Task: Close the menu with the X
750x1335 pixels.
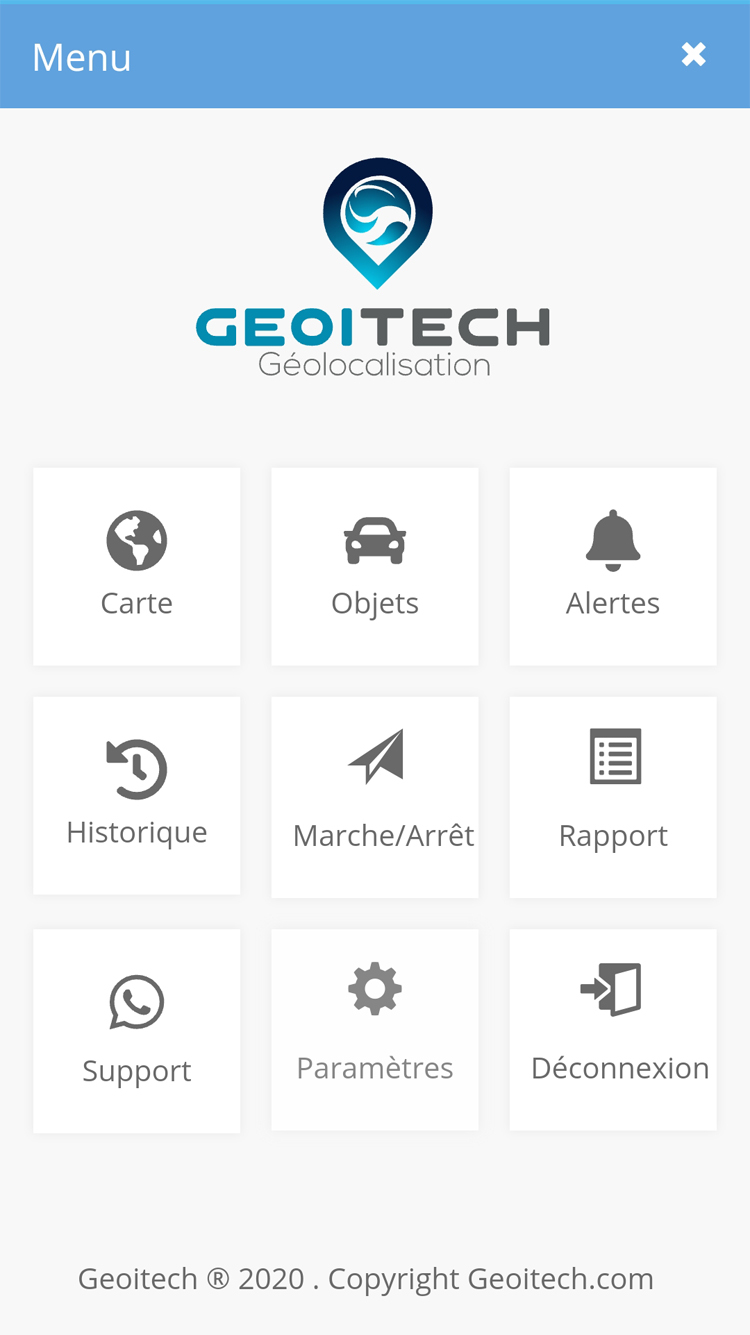Action: point(694,55)
